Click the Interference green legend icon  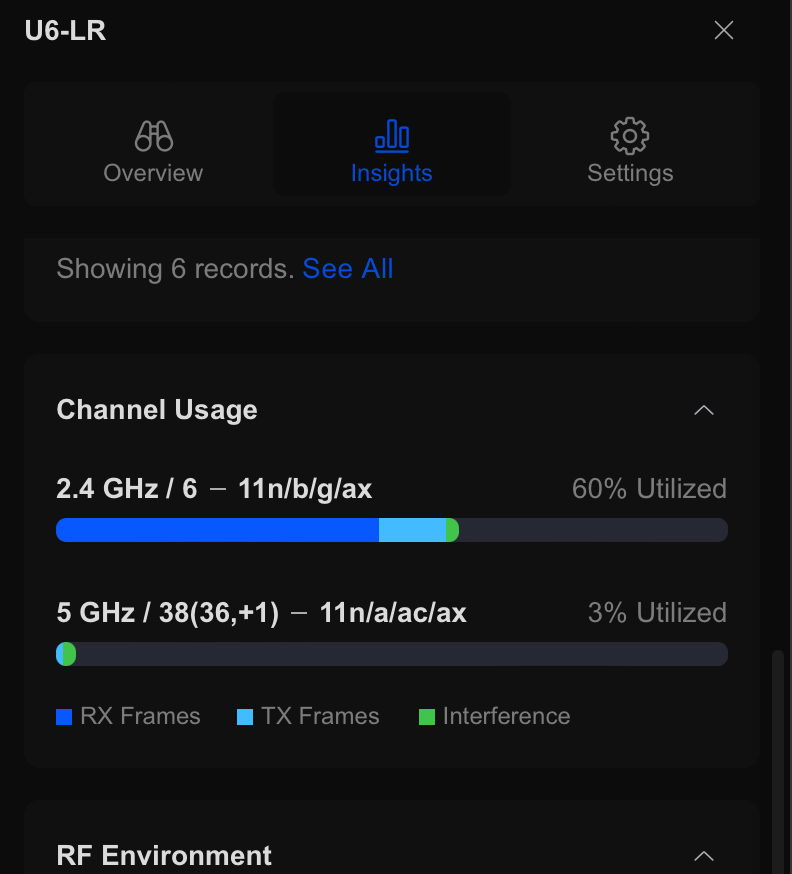pyautogui.click(x=427, y=716)
